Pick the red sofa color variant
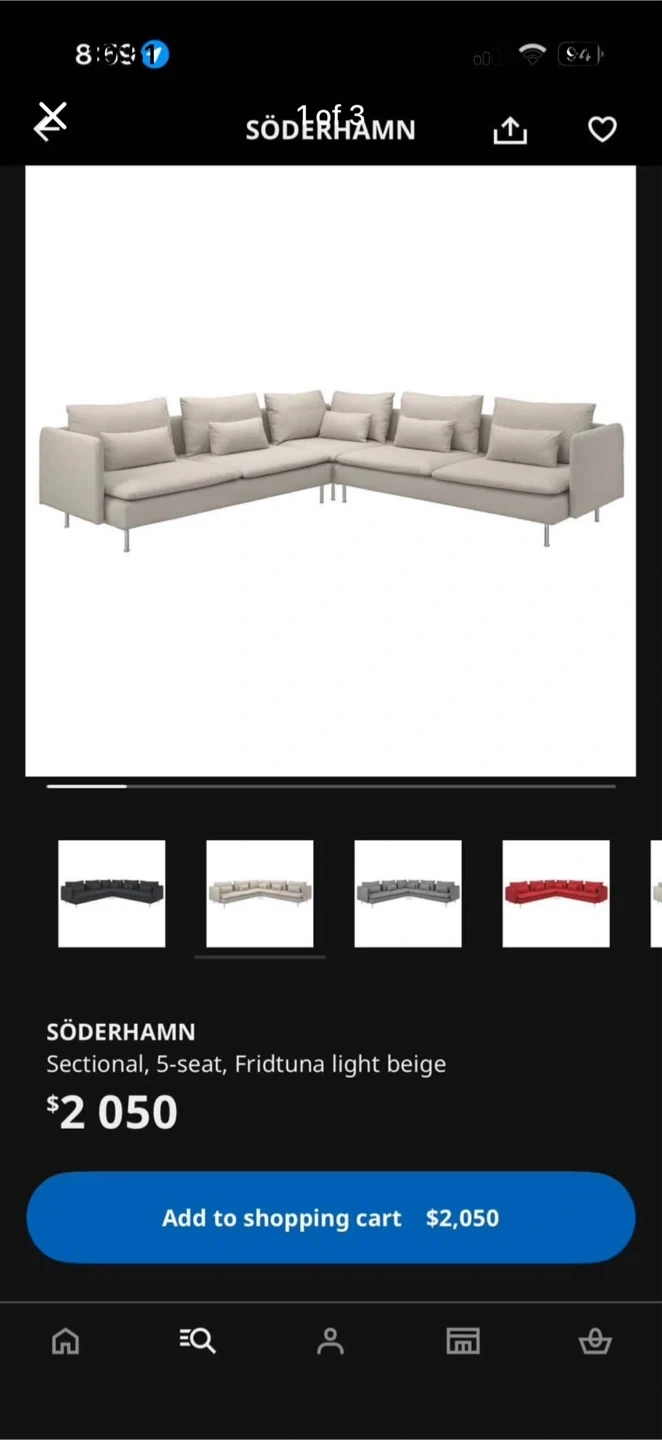Viewport: 662px width, 1440px height. 556,893
